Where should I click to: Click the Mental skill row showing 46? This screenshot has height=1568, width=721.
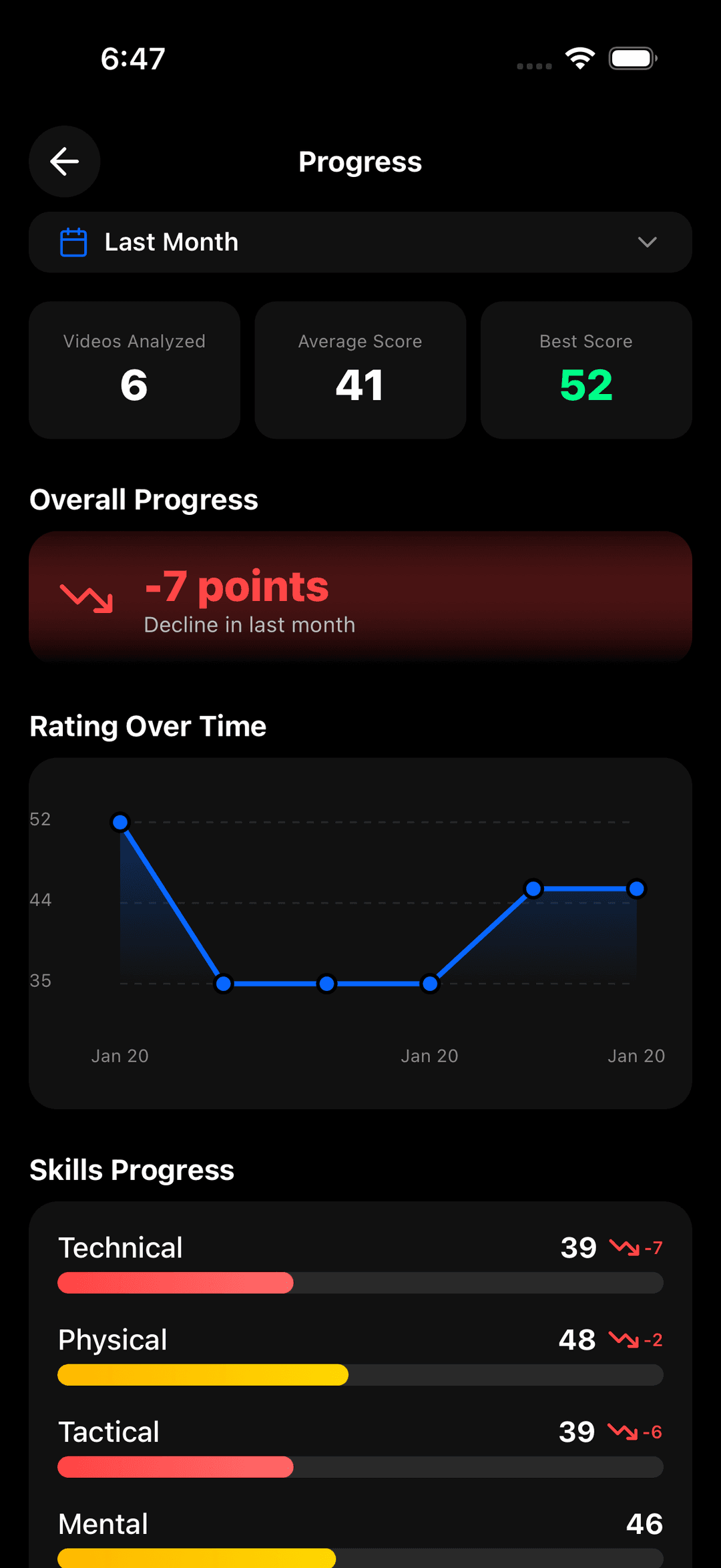click(x=360, y=1523)
